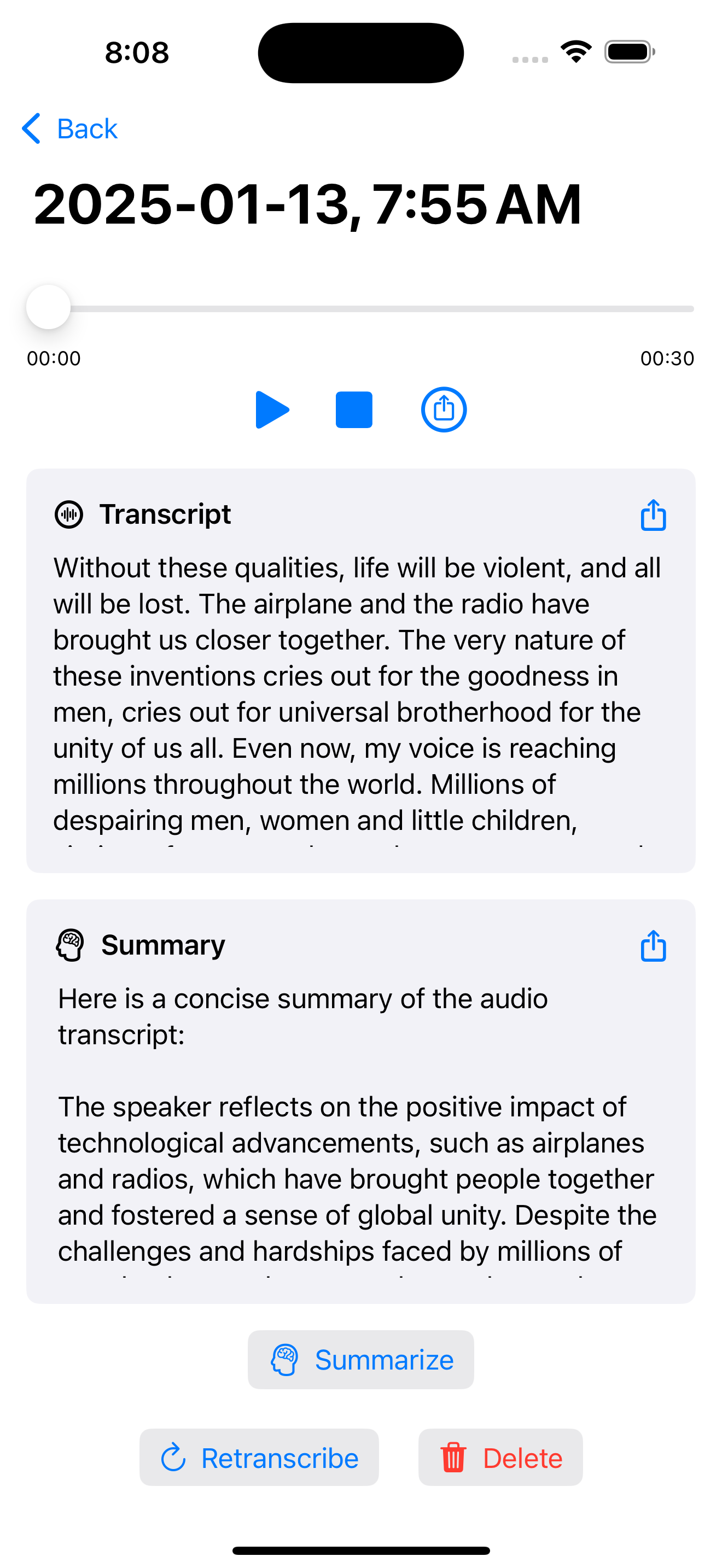Tap the playback position slider knob
The height and width of the screenshot is (1568, 722).
click(x=49, y=307)
